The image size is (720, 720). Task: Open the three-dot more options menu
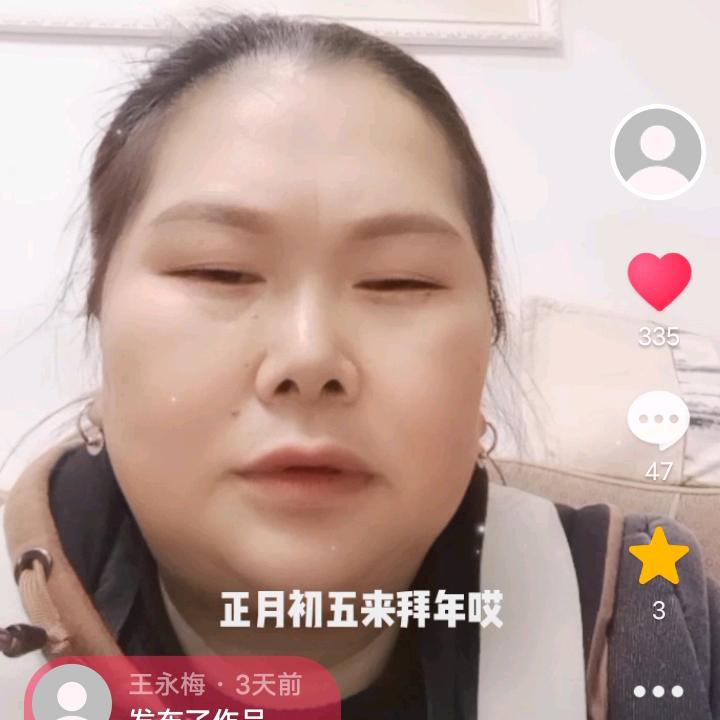coord(658,691)
